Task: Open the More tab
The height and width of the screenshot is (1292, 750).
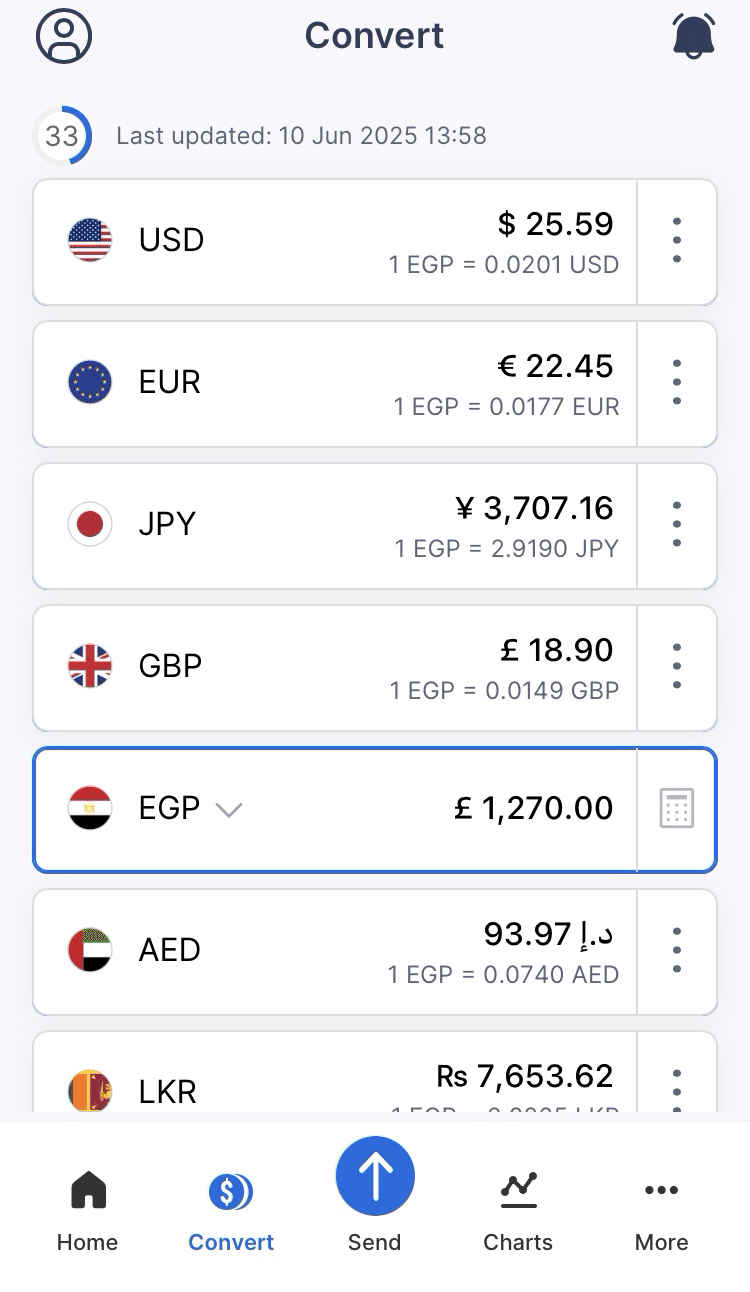Action: pyautogui.click(x=661, y=1208)
